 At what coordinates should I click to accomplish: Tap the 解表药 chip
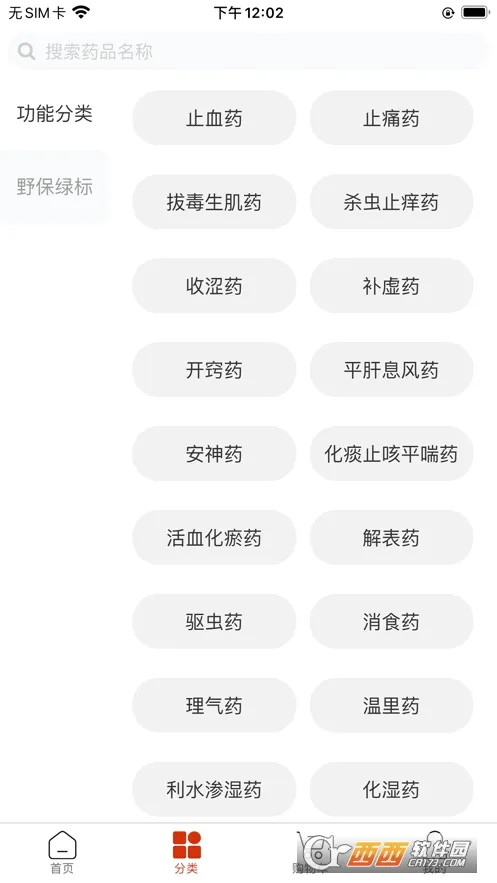(x=391, y=538)
